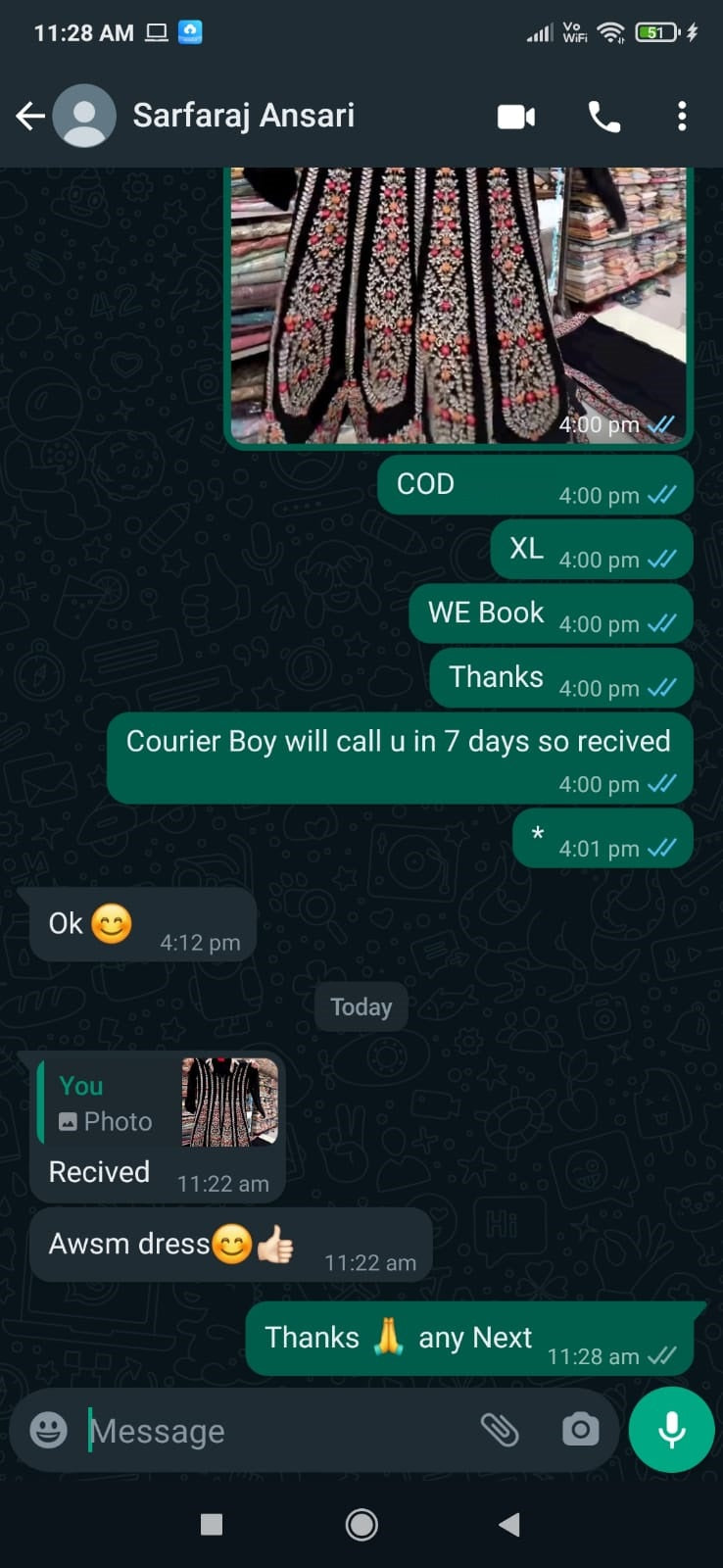723x1568 pixels.
Task: Open the embroidered dress photo sent at 4:00 pm
Action: (458, 304)
